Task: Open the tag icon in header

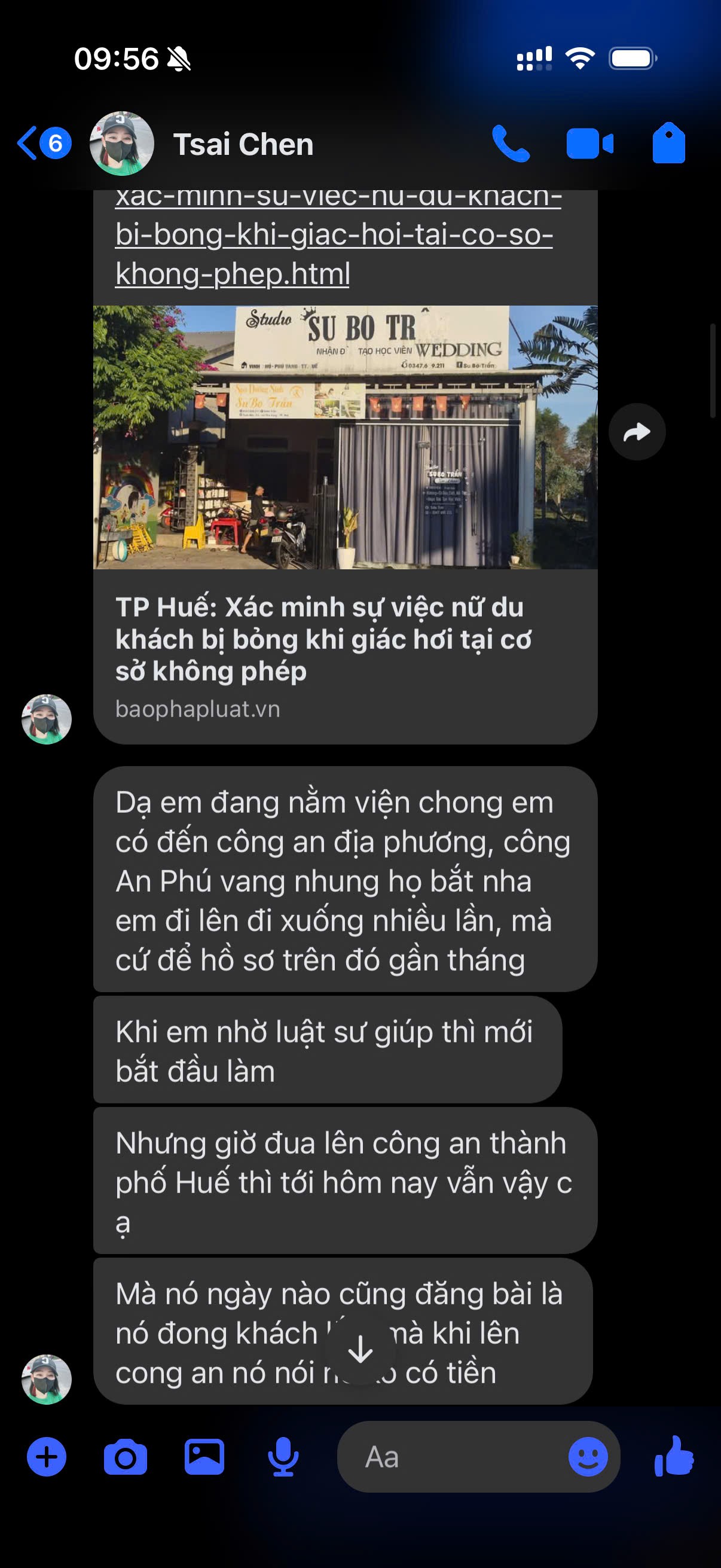Action: 668,143
